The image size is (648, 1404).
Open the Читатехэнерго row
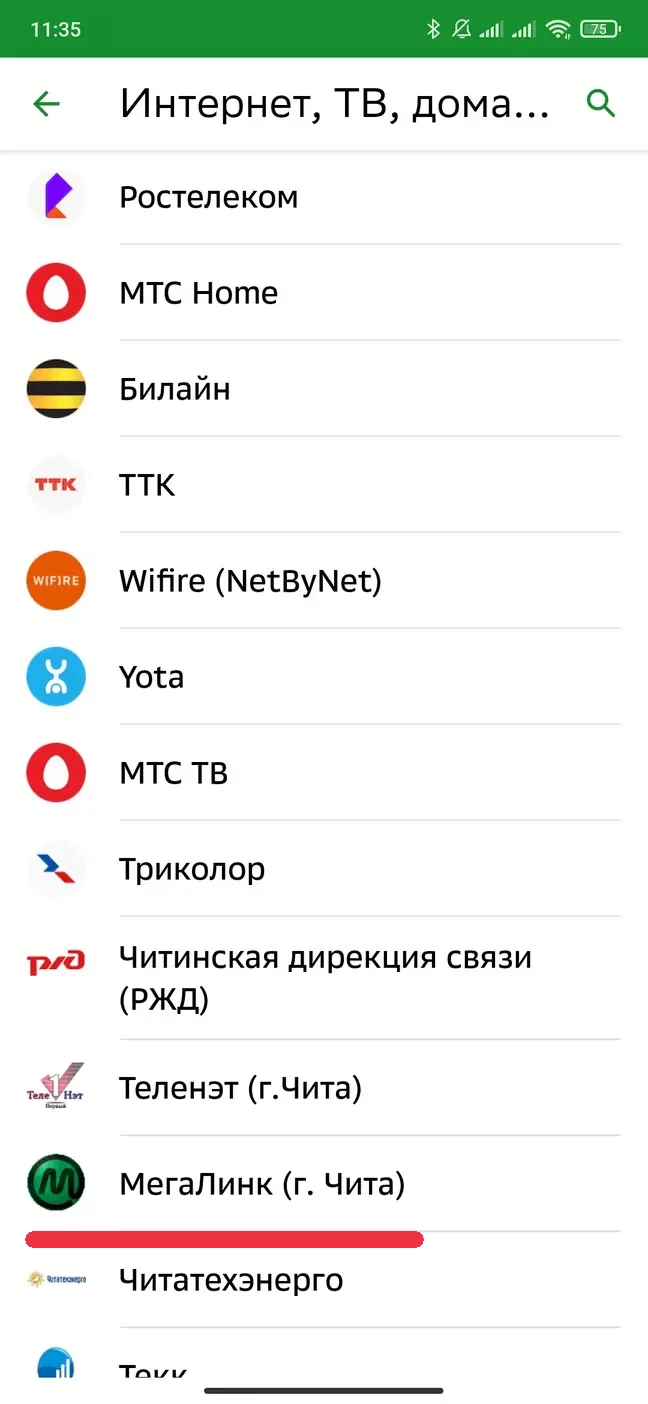(x=324, y=1280)
